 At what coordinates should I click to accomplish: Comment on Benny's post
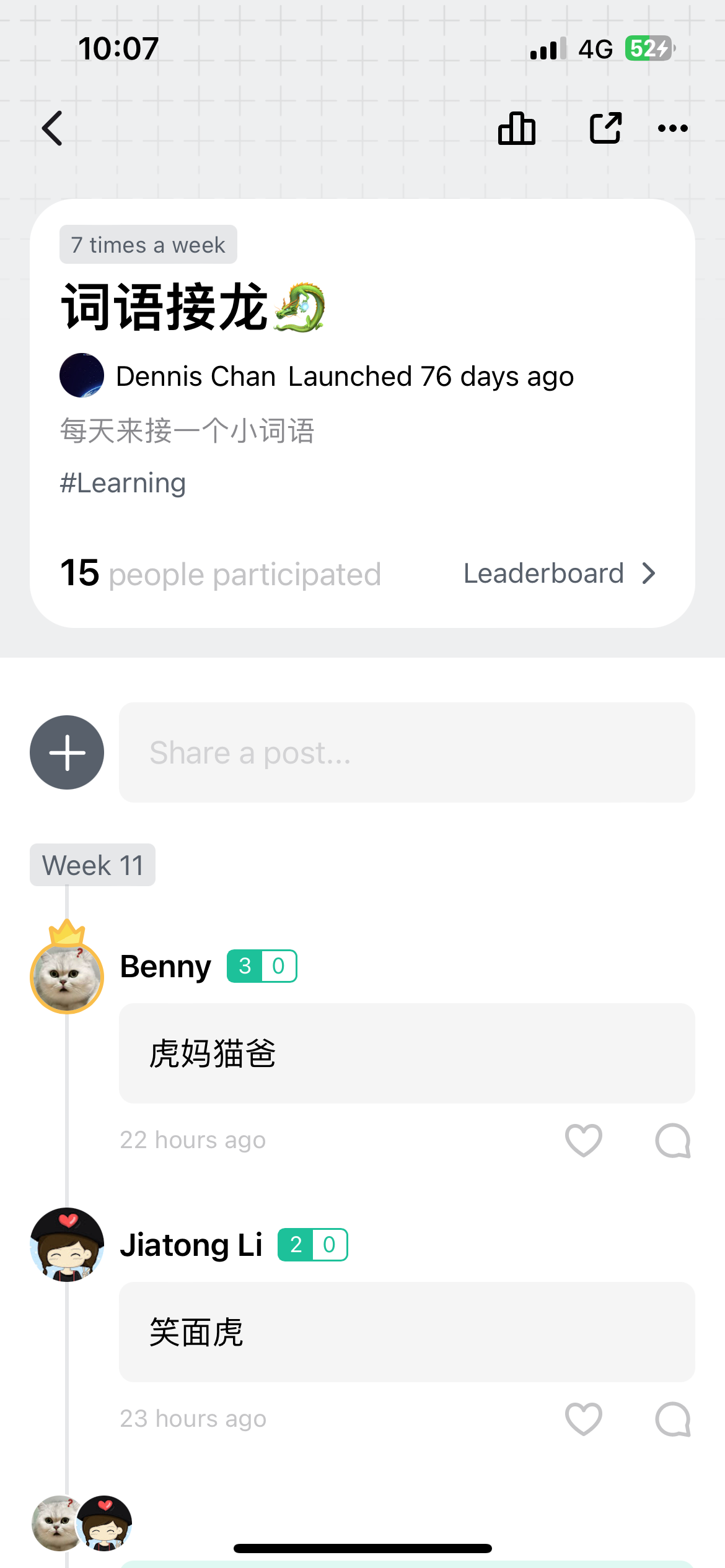coord(672,1140)
